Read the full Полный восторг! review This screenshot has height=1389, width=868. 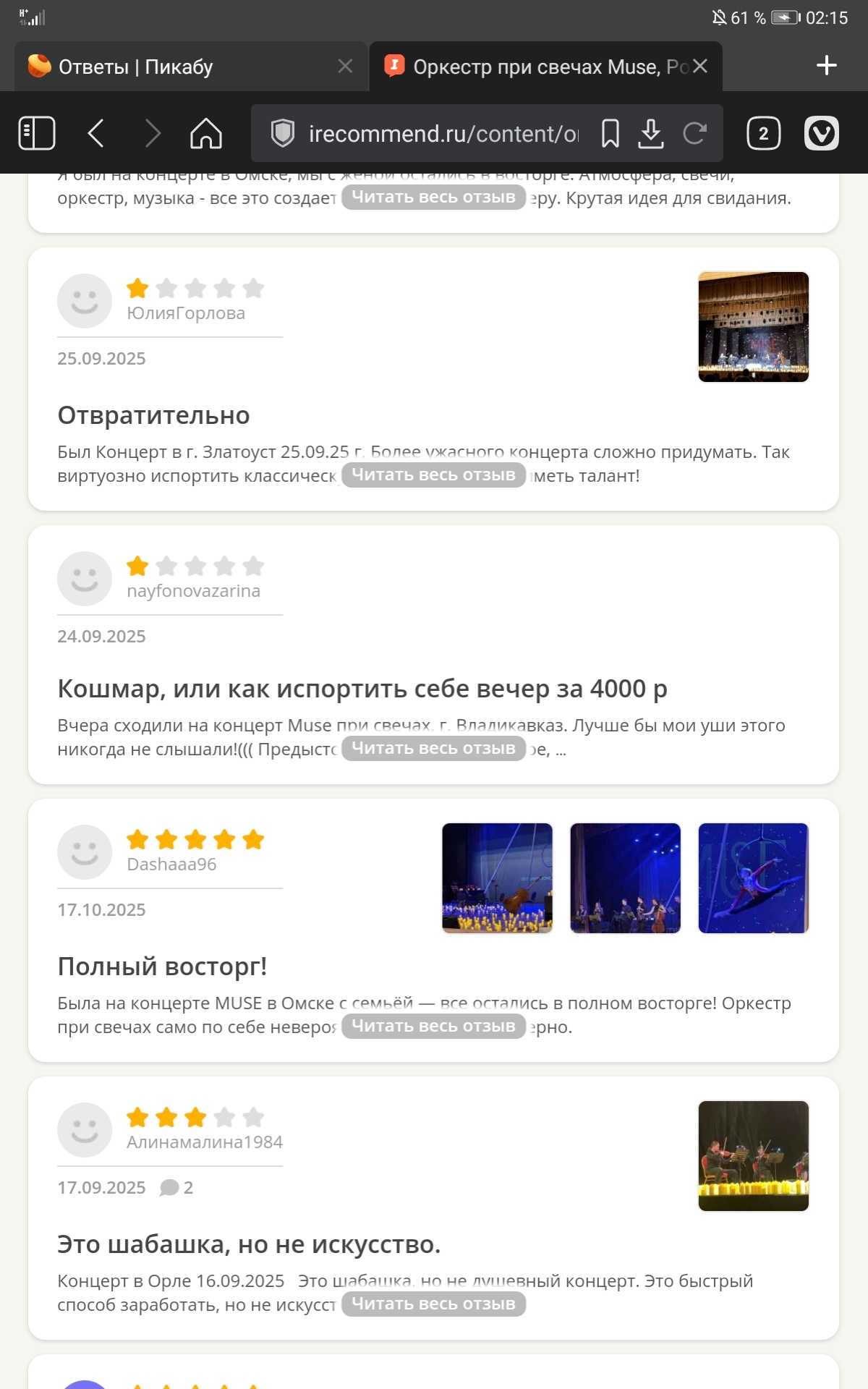[433, 1026]
